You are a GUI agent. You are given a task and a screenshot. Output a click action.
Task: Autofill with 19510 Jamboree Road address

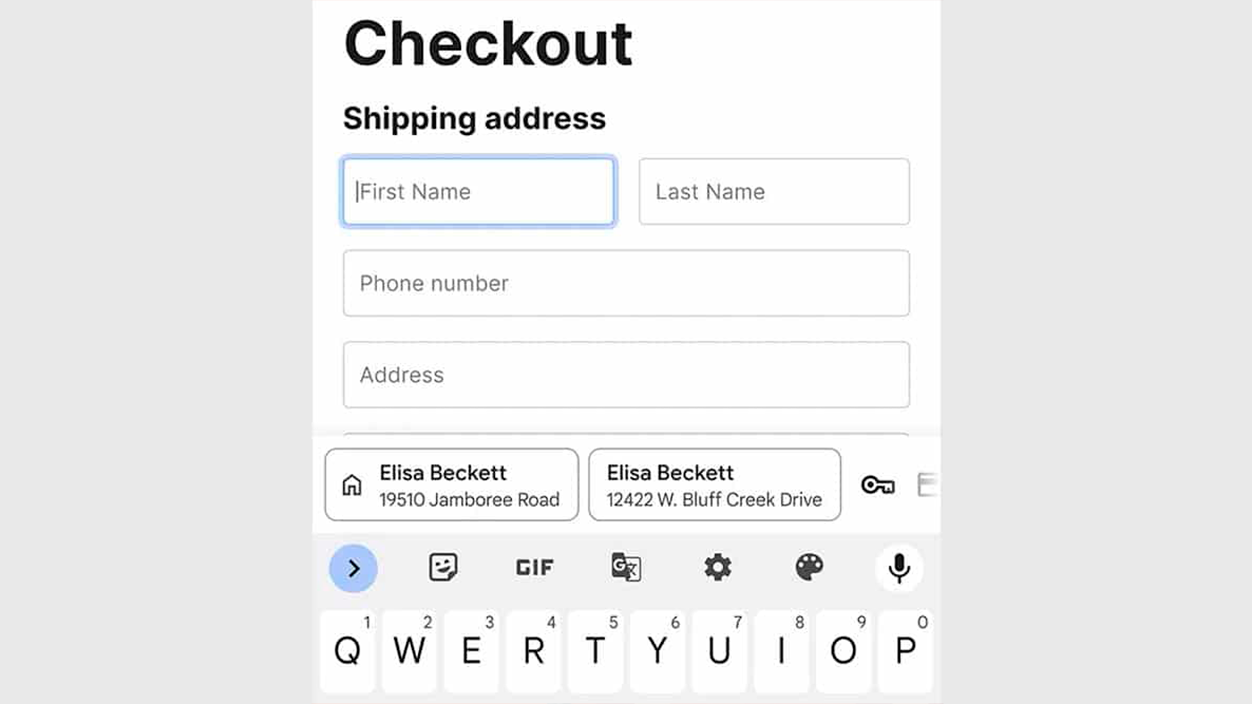(x=452, y=485)
